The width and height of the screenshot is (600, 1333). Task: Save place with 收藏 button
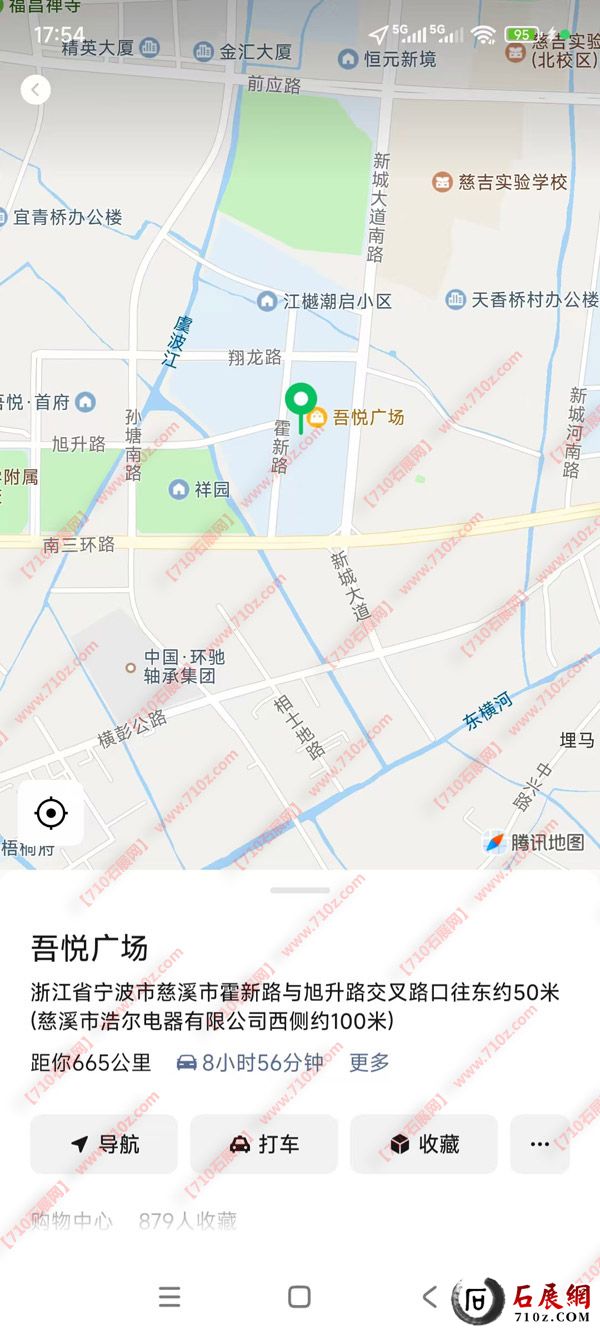coord(424,1144)
